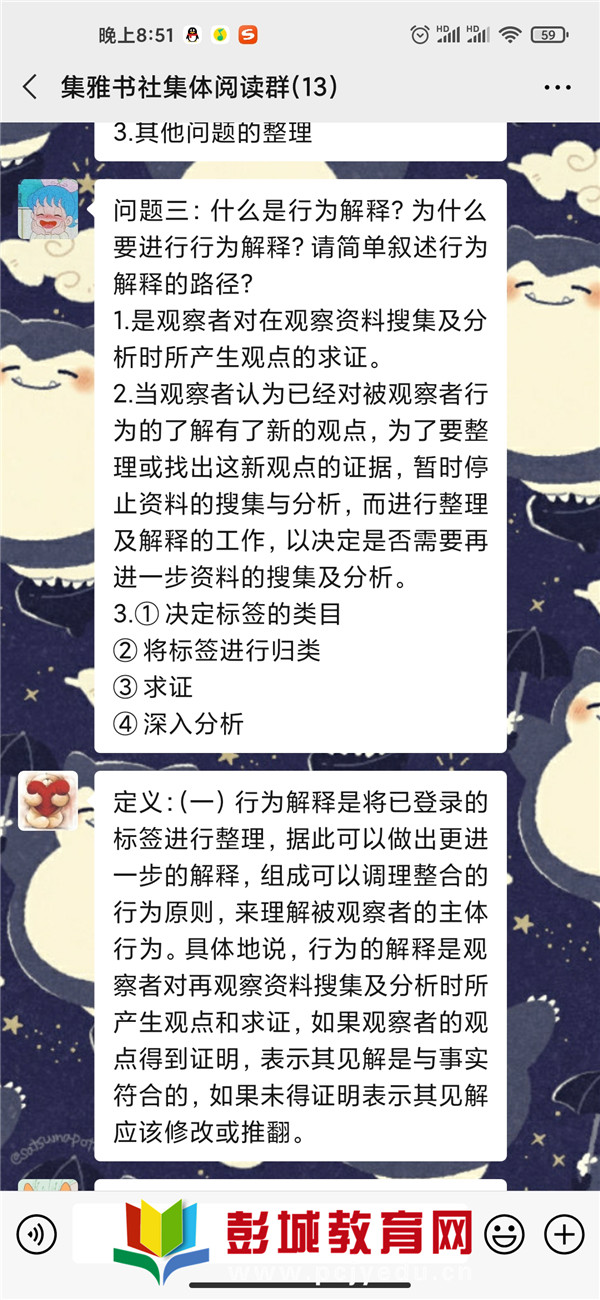The width and height of the screenshot is (600, 1300).
Task: Open the group chat overflow menu
Action: click(x=557, y=88)
